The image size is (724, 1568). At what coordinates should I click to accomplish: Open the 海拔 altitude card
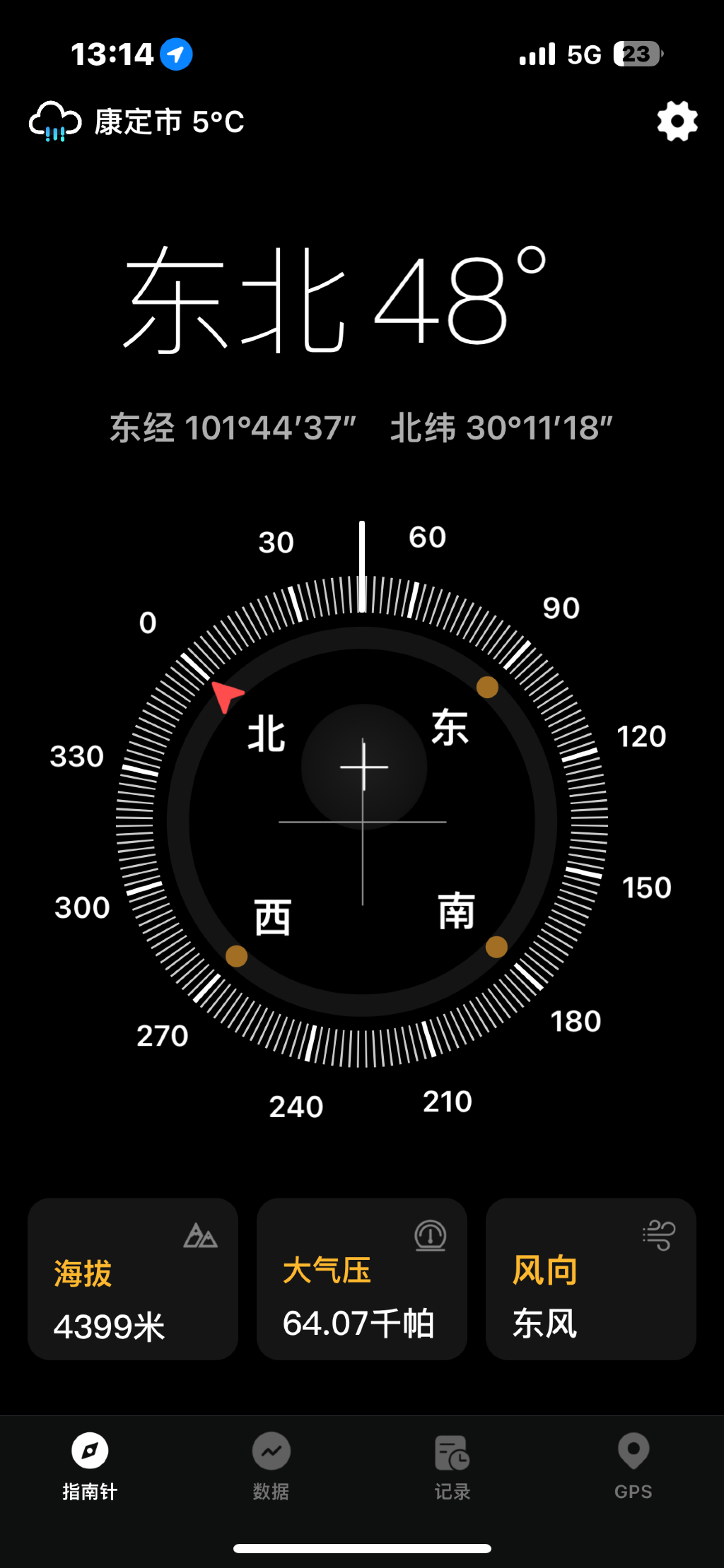[133, 1278]
